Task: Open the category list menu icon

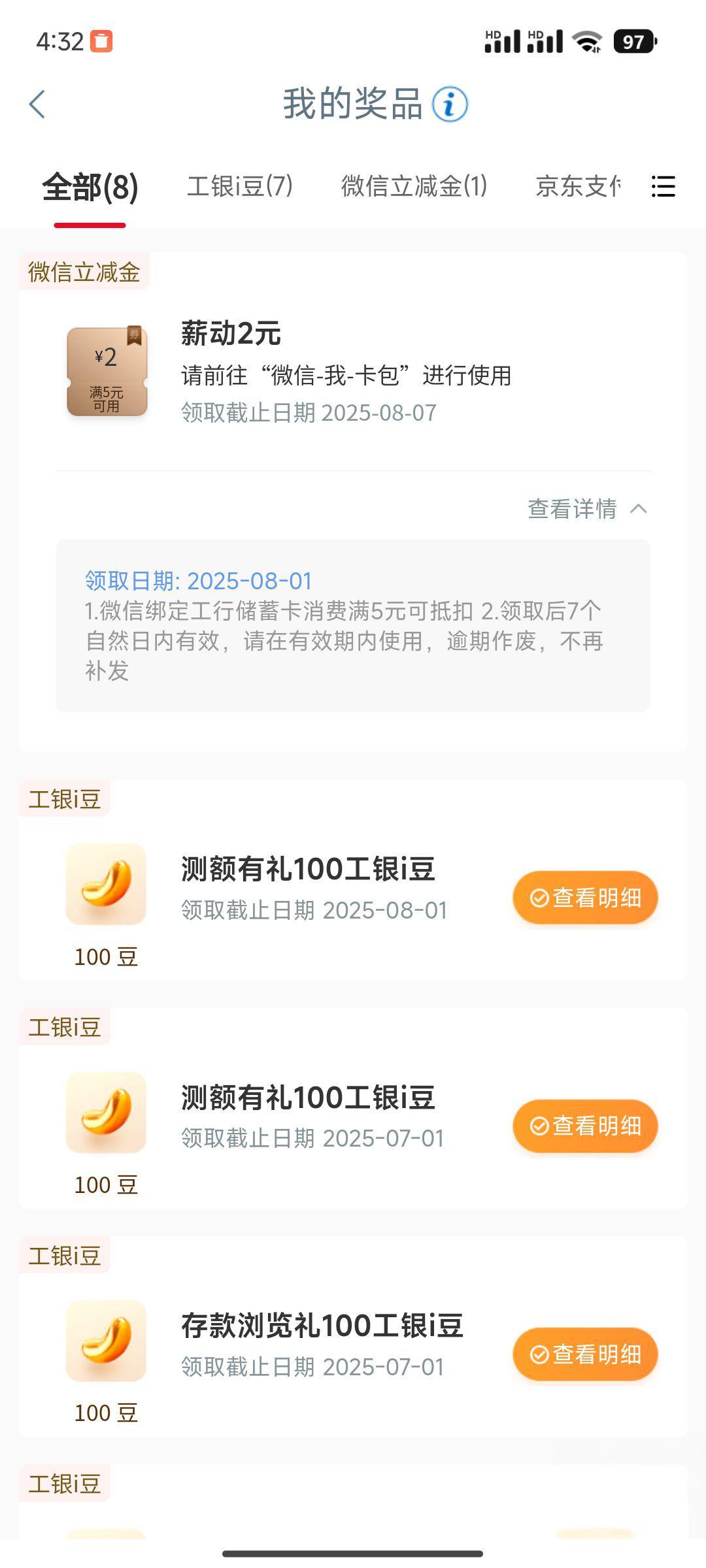Action: click(x=663, y=186)
